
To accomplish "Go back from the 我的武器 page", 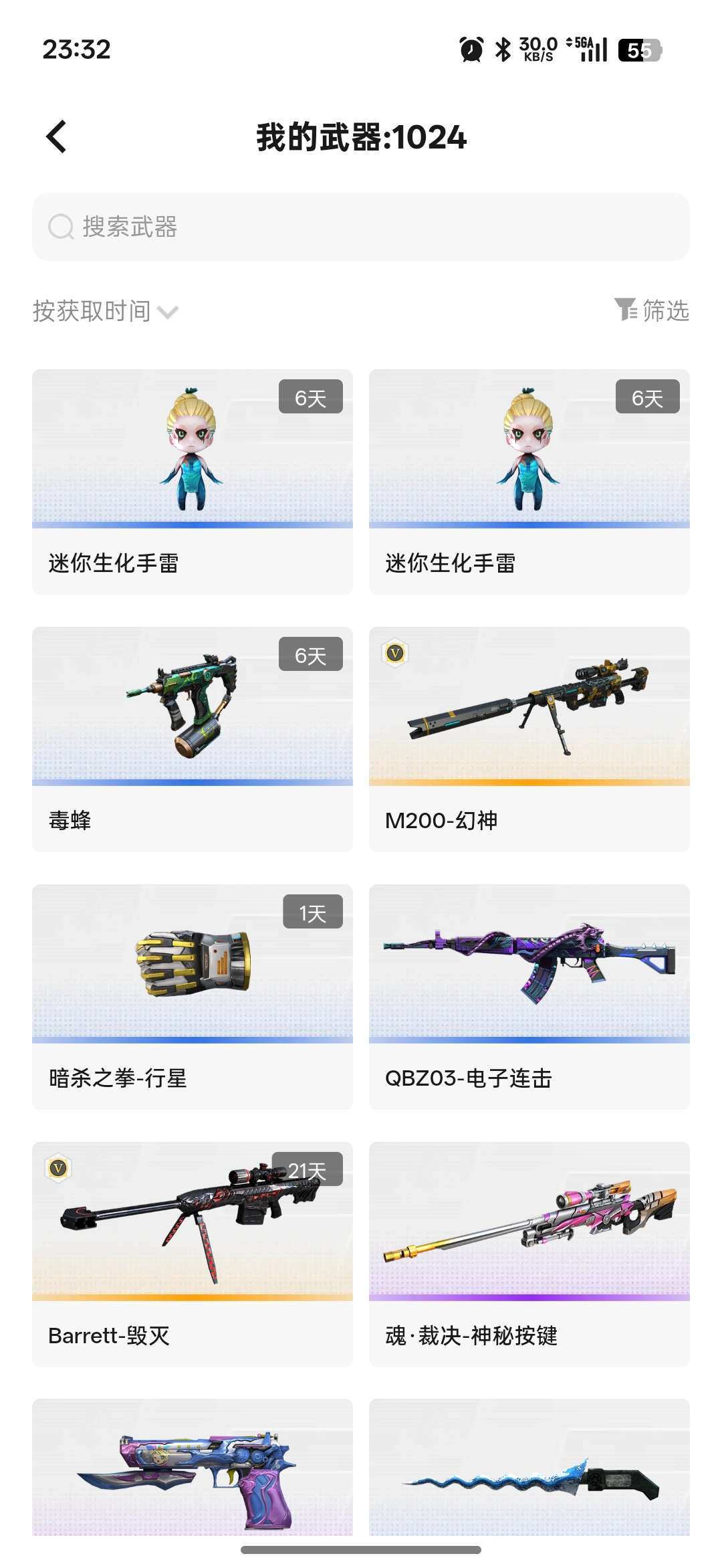I will click(57, 137).
